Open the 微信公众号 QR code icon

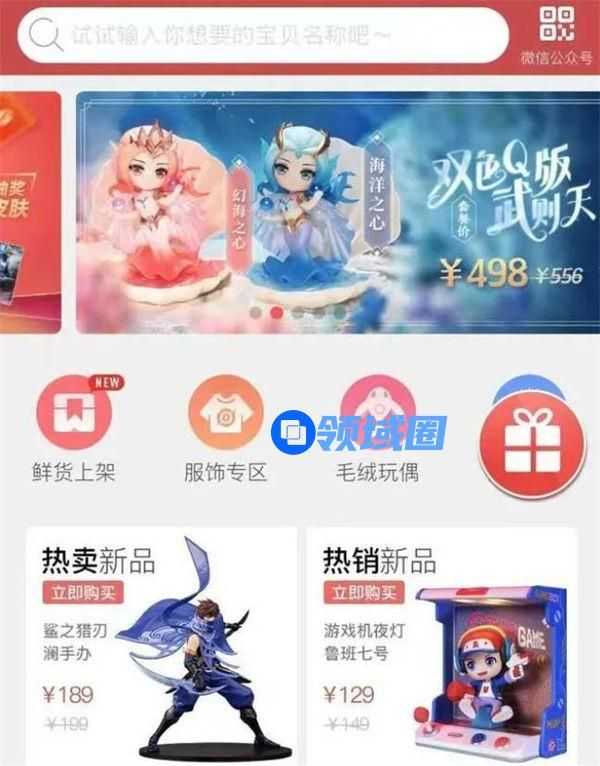pos(556,28)
